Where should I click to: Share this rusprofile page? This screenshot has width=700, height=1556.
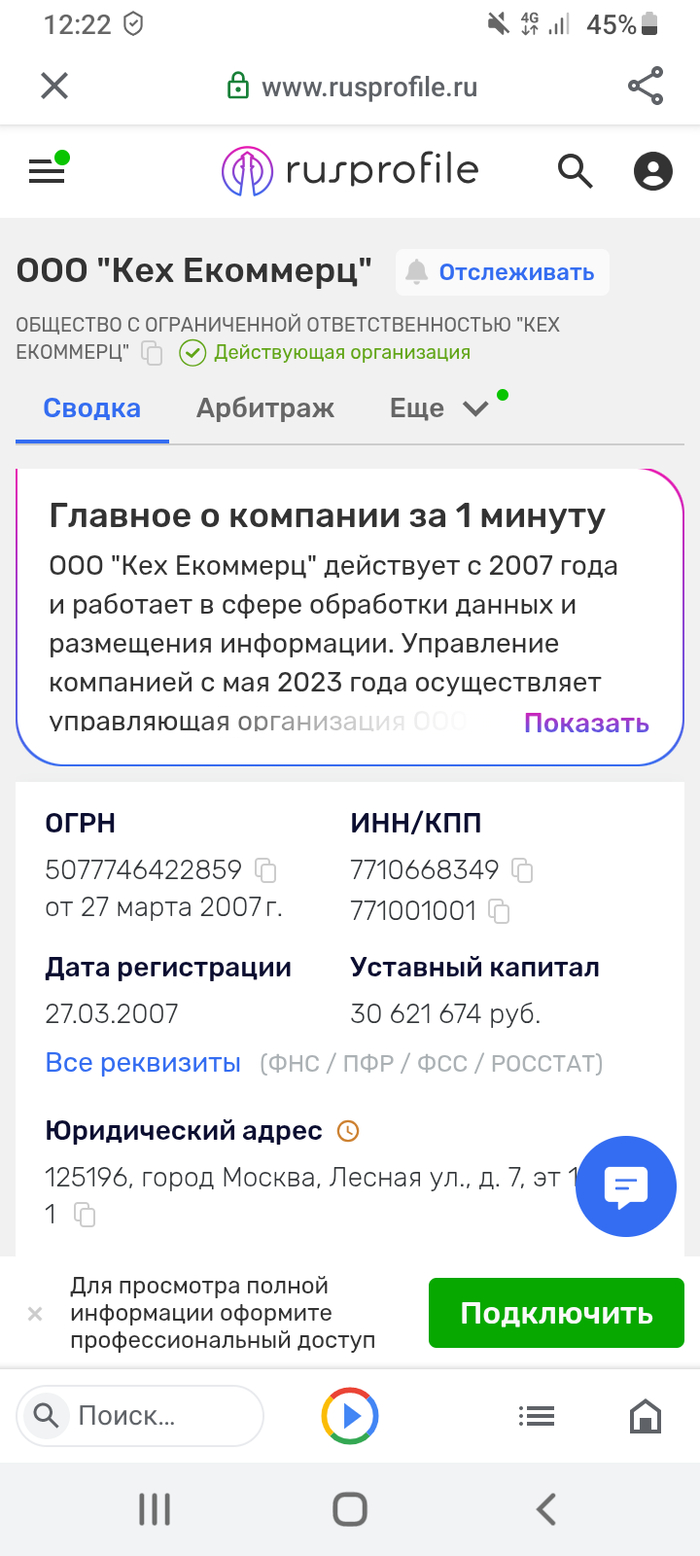point(646,86)
